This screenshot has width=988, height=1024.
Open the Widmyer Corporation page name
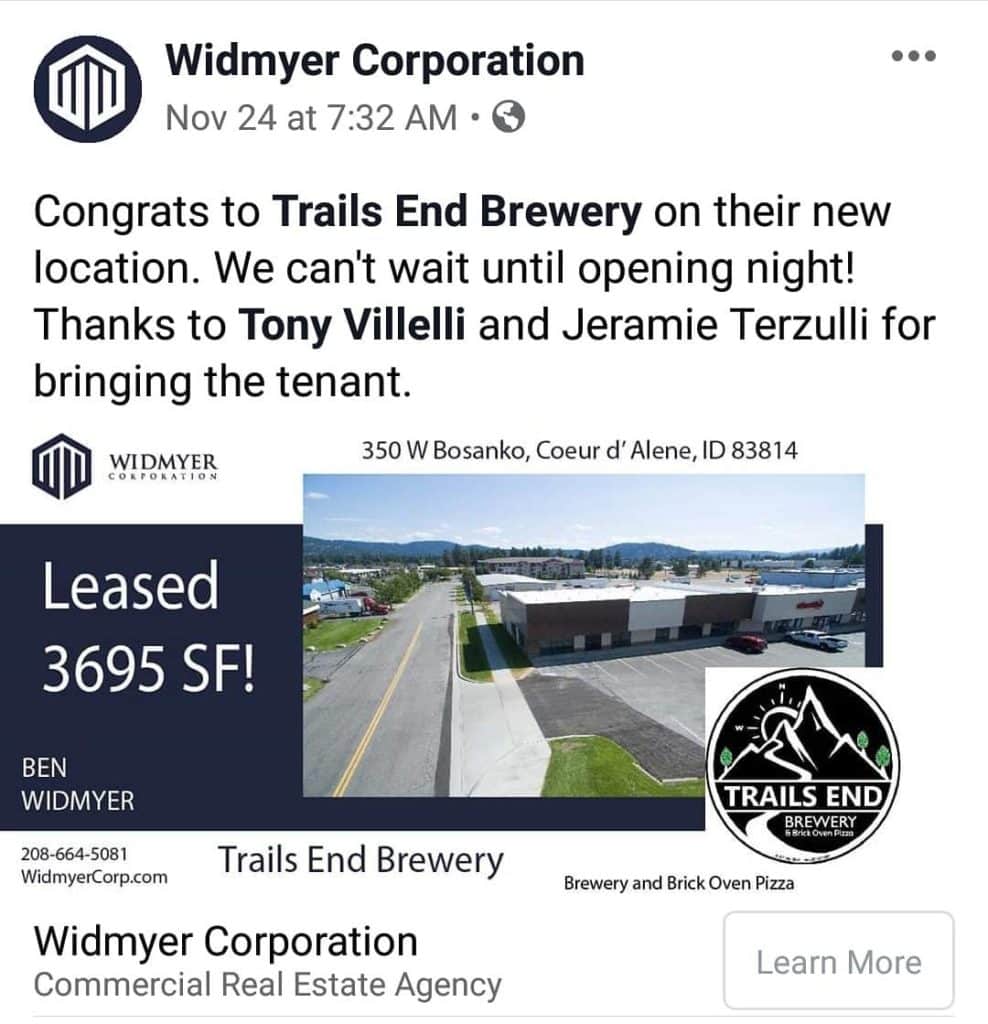(374, 60)
